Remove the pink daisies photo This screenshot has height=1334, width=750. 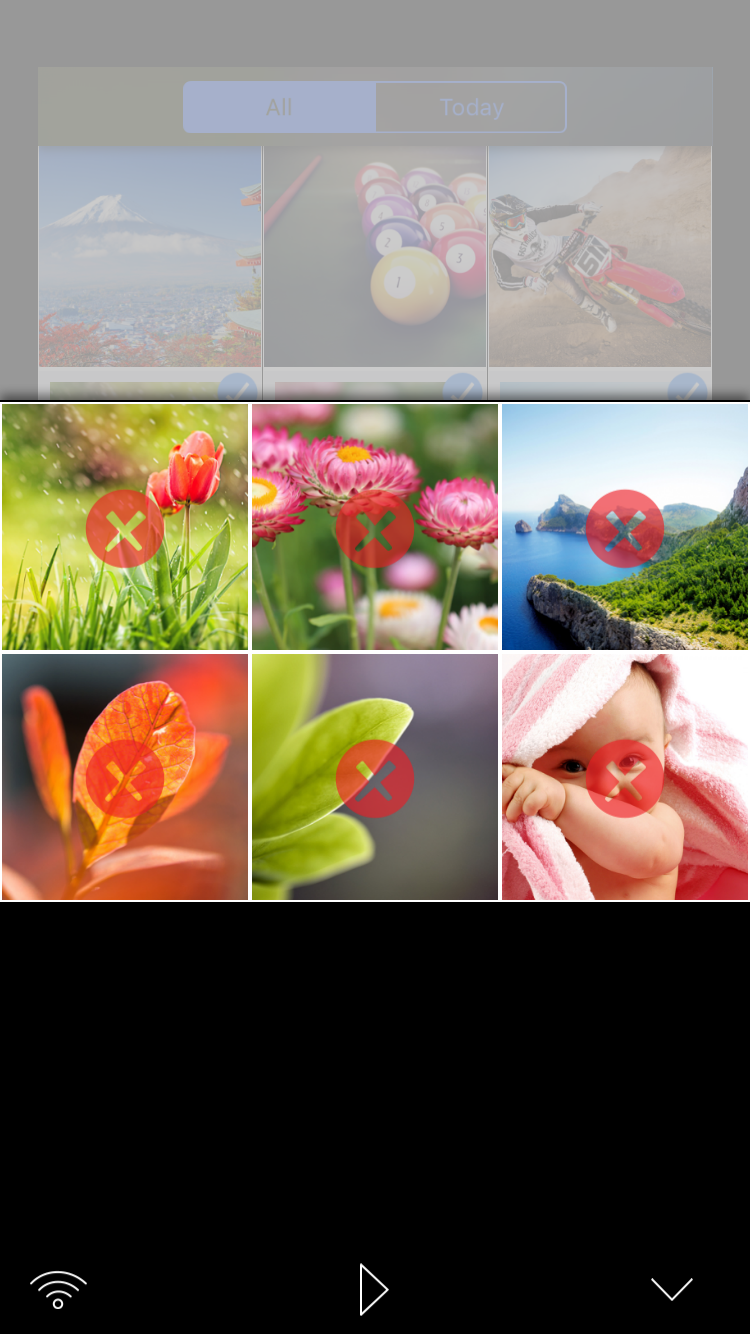tap(375, 528)
